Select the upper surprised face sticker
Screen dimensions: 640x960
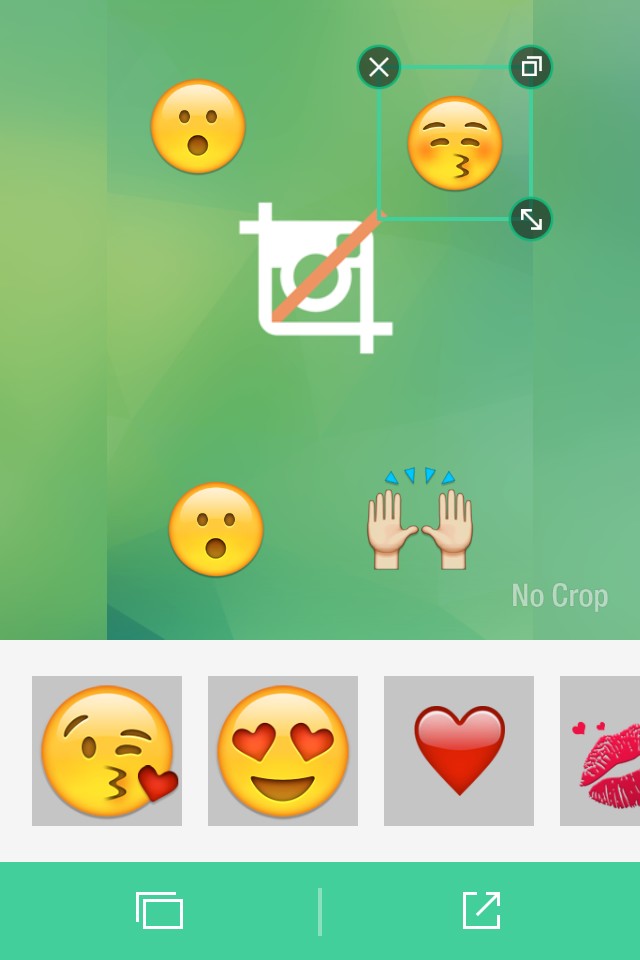[198, 126]
